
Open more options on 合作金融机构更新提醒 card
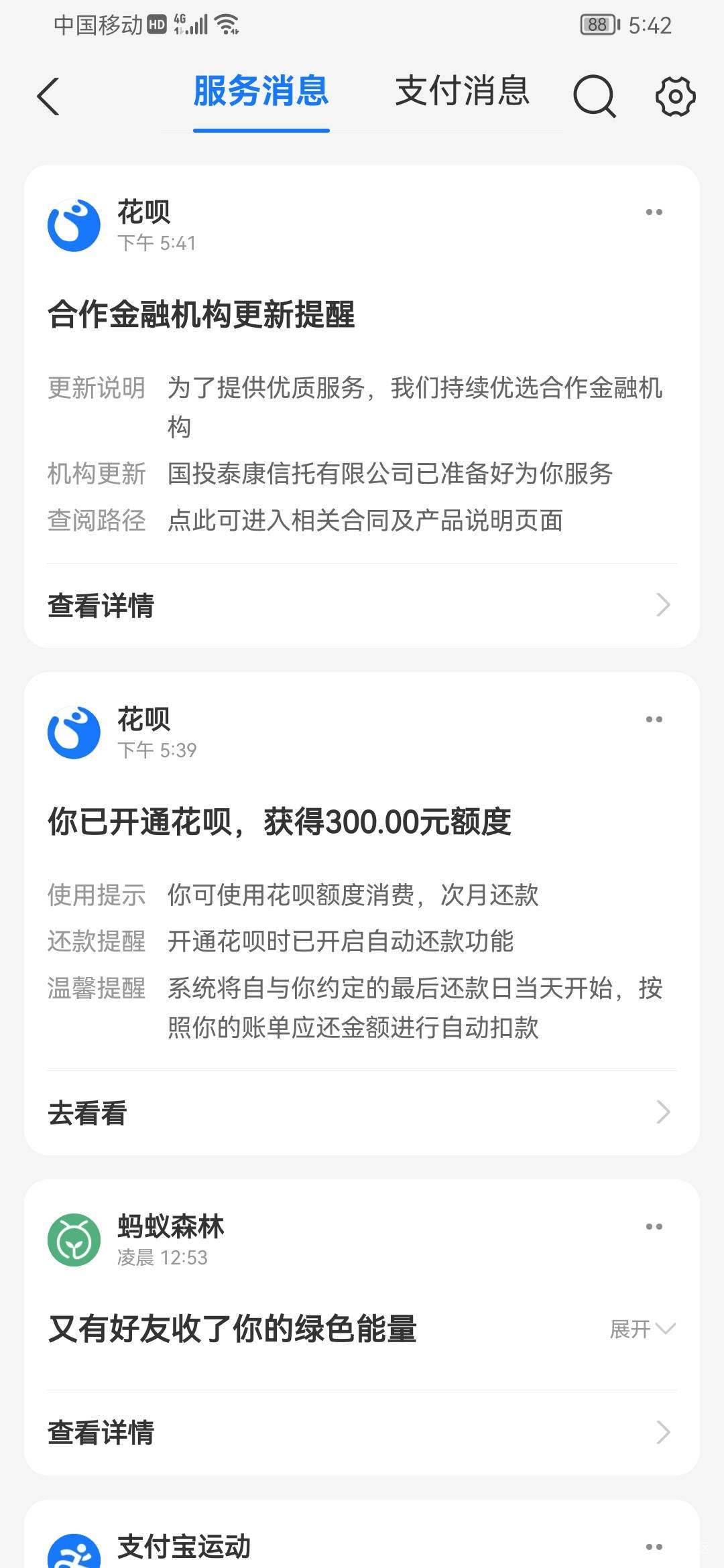pos(654,212)
